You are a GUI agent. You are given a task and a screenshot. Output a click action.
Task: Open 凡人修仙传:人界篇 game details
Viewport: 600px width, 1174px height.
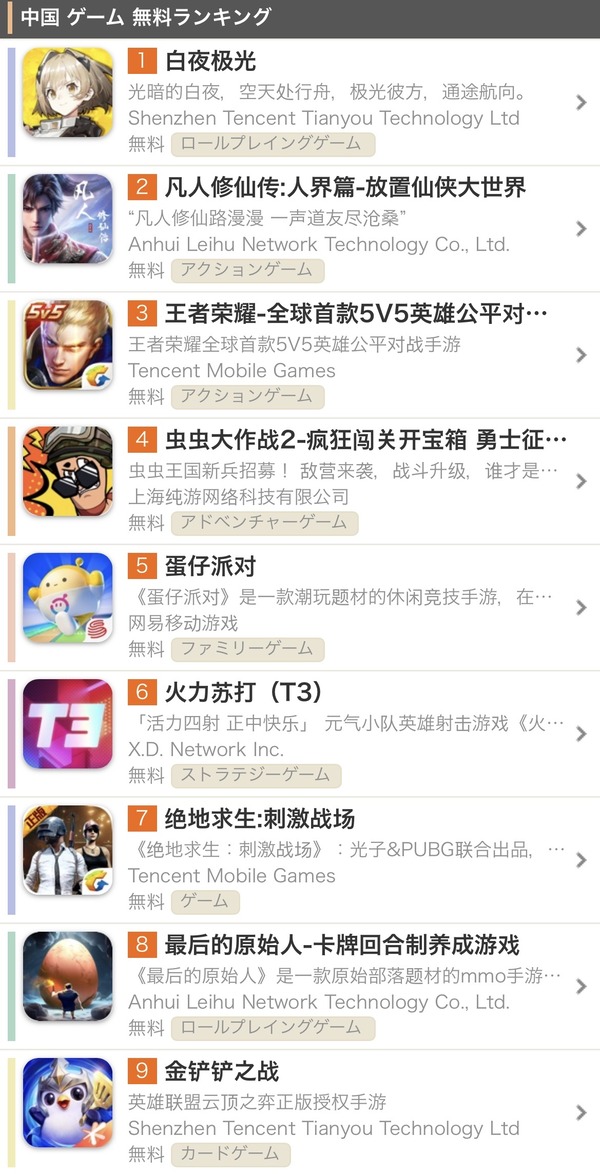300,229
